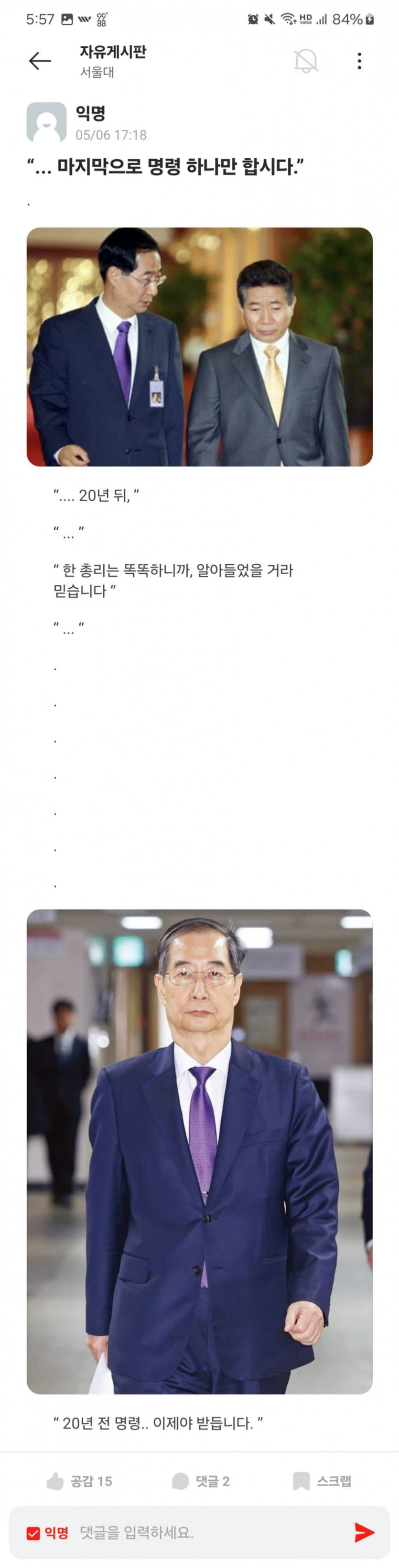This screenshot has height=1568, width=399.
Task: Tap the 공감 15 like button
Action: (x=79, y=1481)
